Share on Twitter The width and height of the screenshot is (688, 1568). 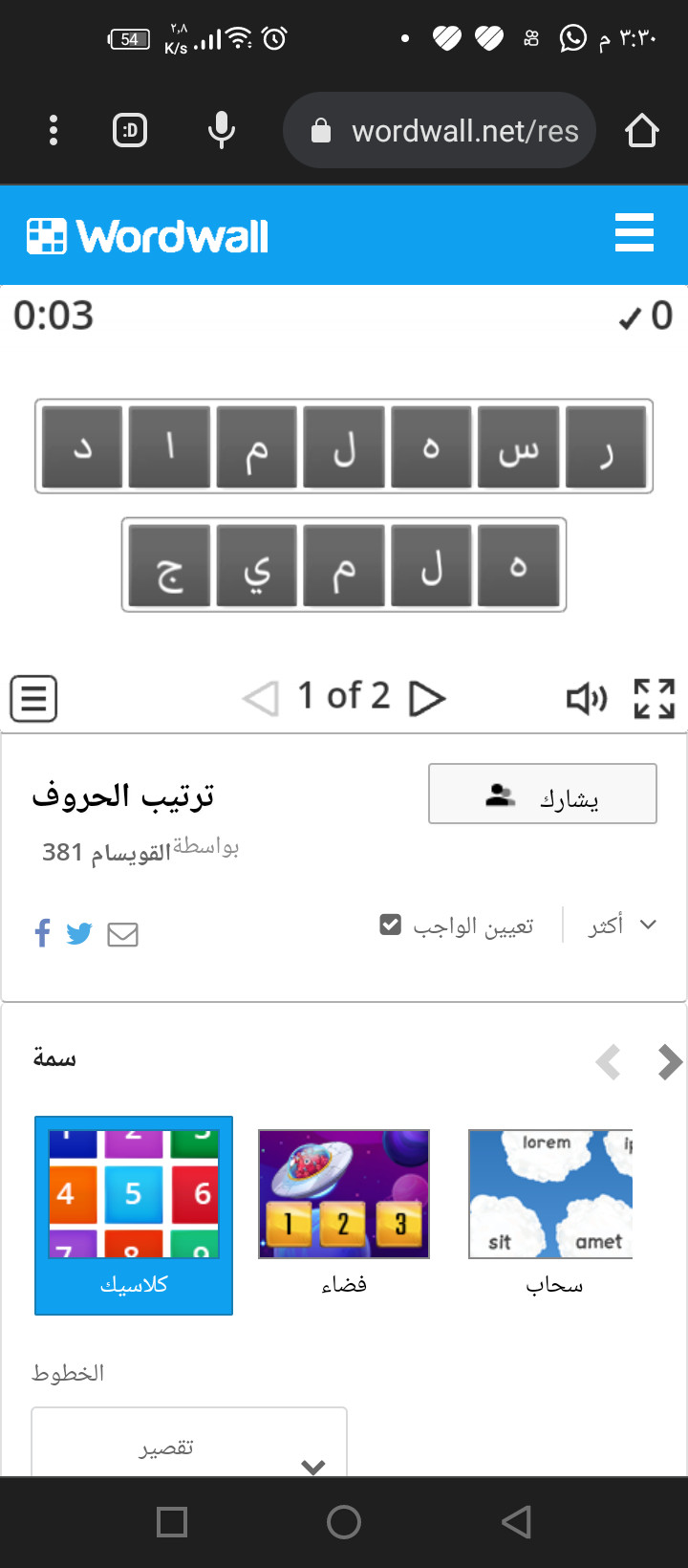tap(79, 933)
